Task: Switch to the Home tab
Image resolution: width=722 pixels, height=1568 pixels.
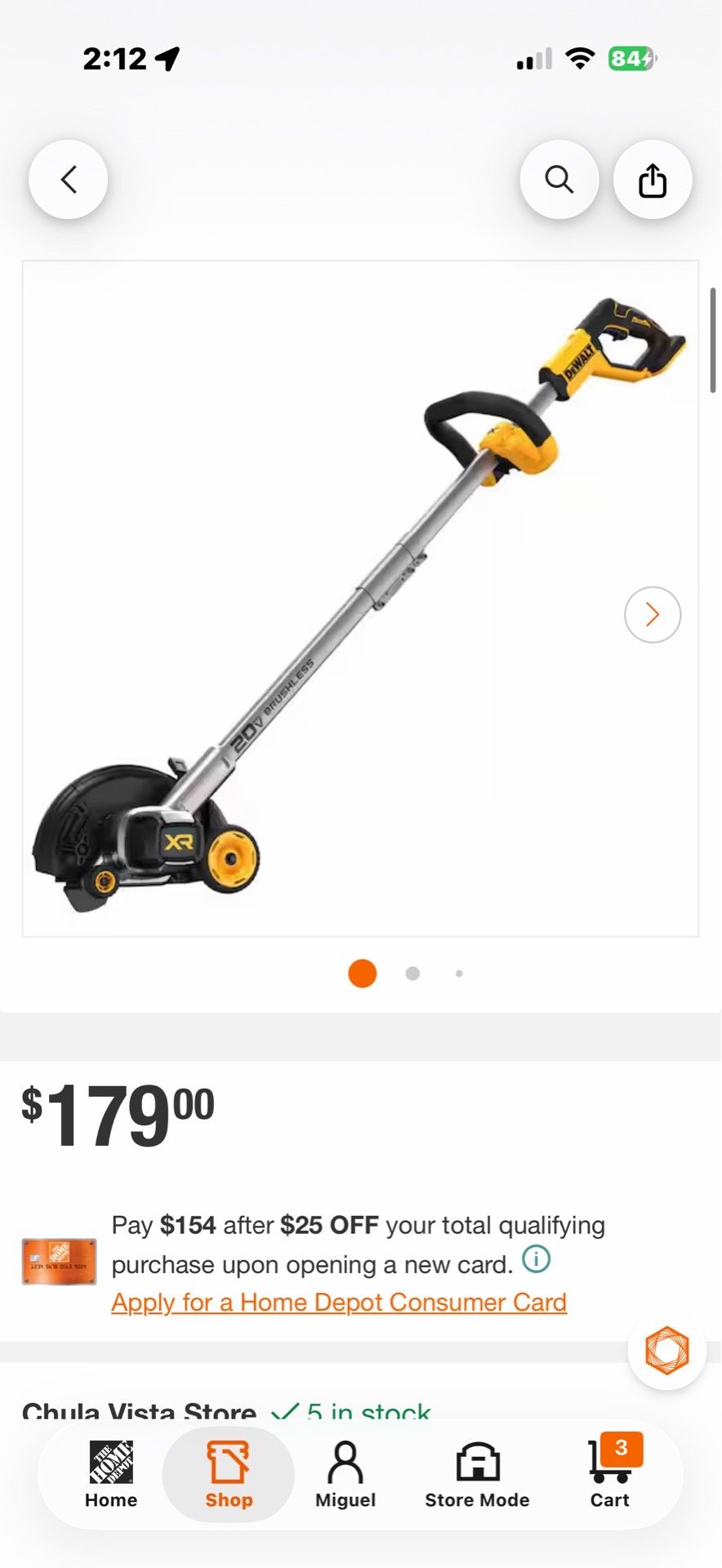Action: 111,1475
